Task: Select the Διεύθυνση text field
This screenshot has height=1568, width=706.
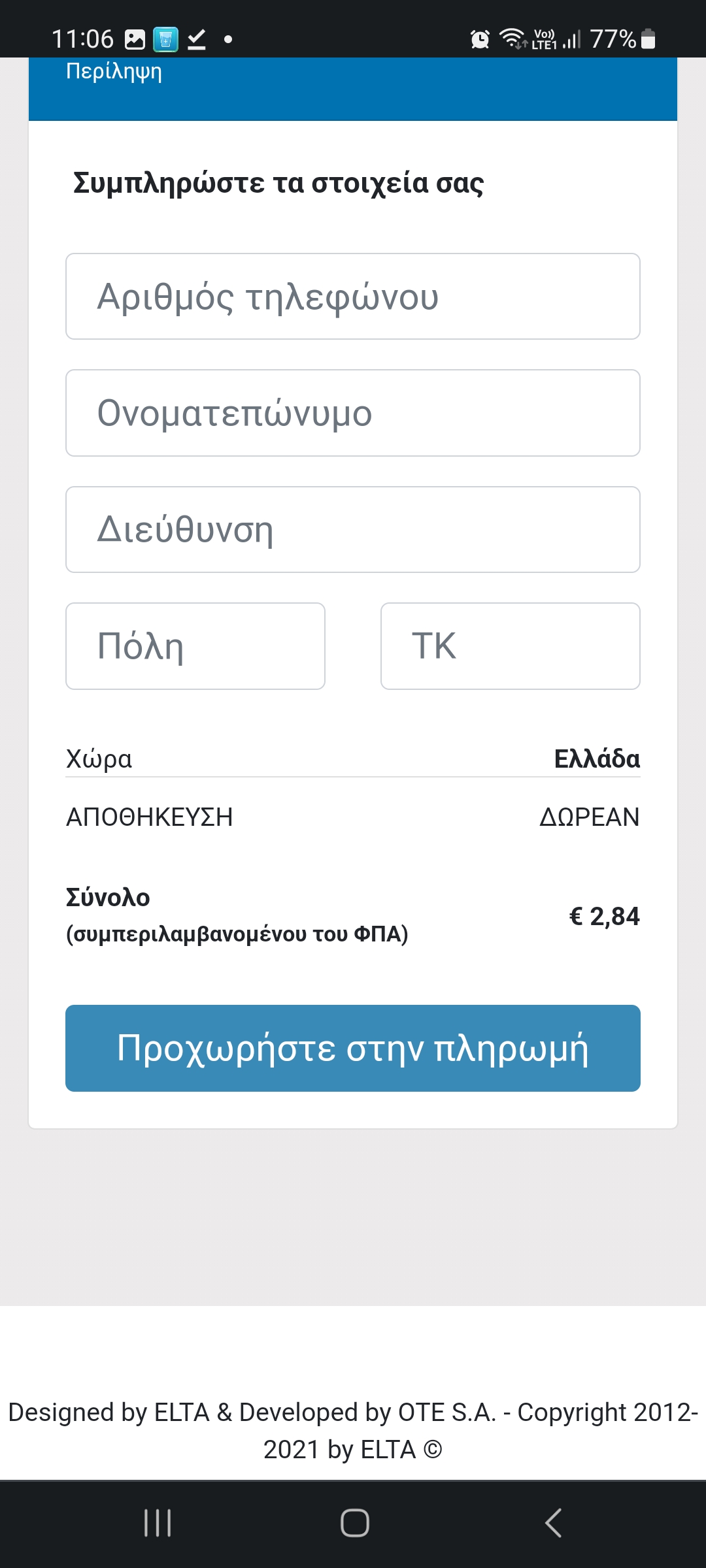Action: click(x=353, y=529)
